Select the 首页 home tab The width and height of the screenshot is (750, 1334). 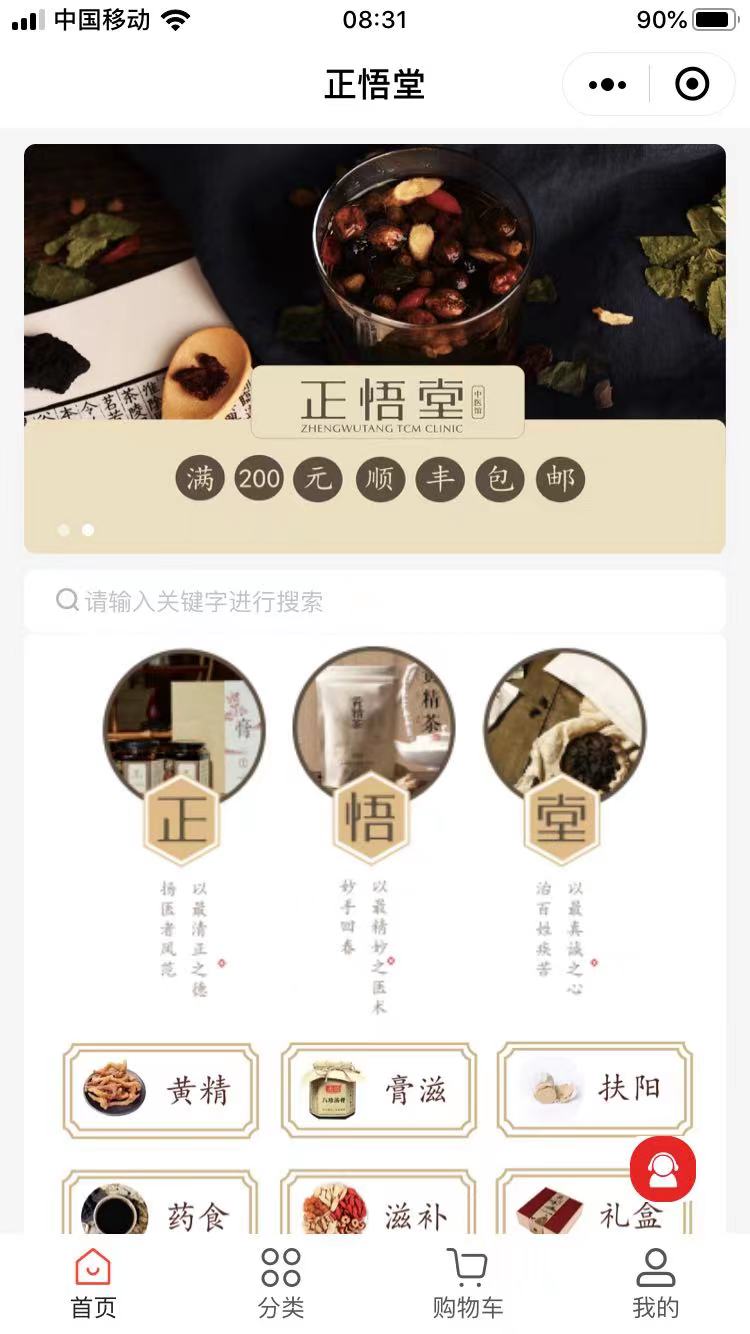93,1284
